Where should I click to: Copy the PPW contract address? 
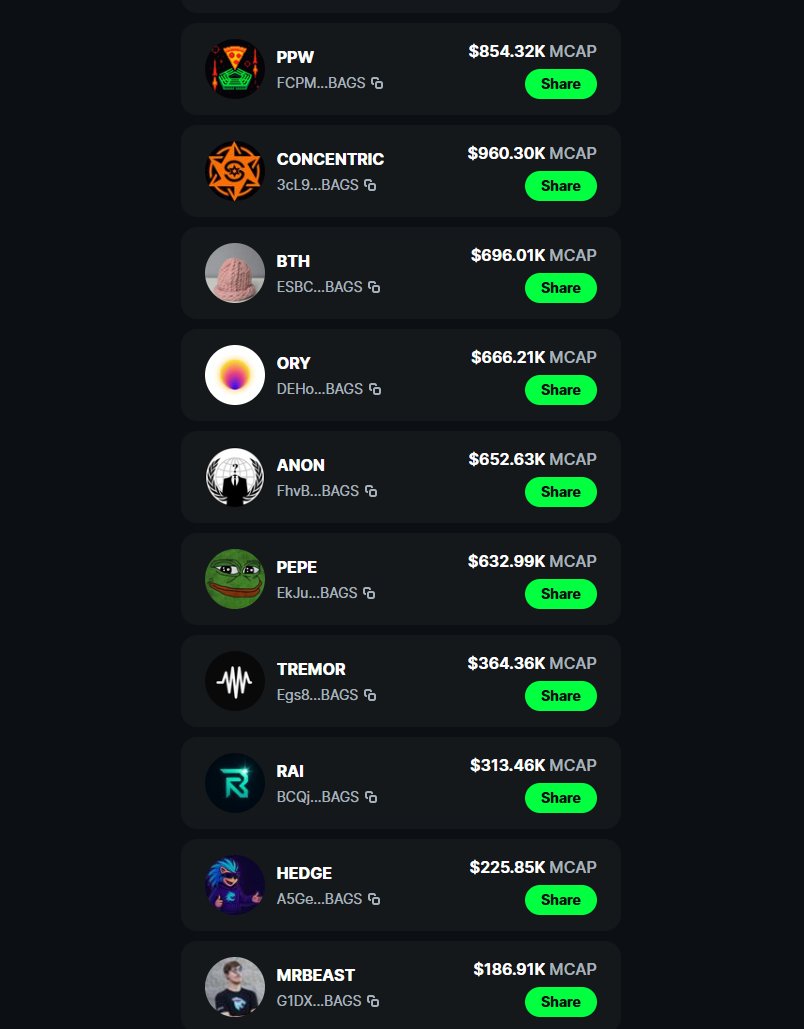pyautogui.click(x=377, y=83)
